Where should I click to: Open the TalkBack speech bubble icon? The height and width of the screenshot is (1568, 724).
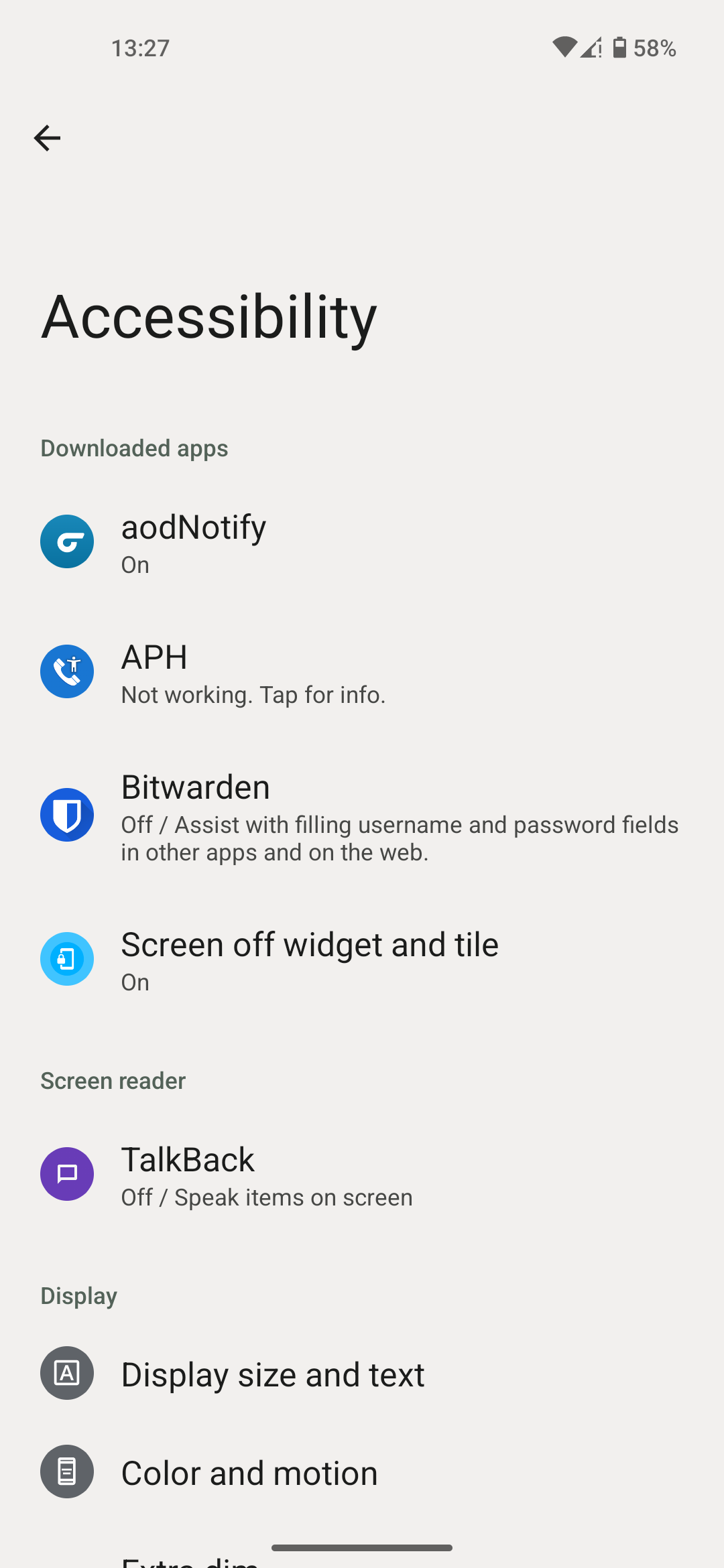(x=67, y=1173)
